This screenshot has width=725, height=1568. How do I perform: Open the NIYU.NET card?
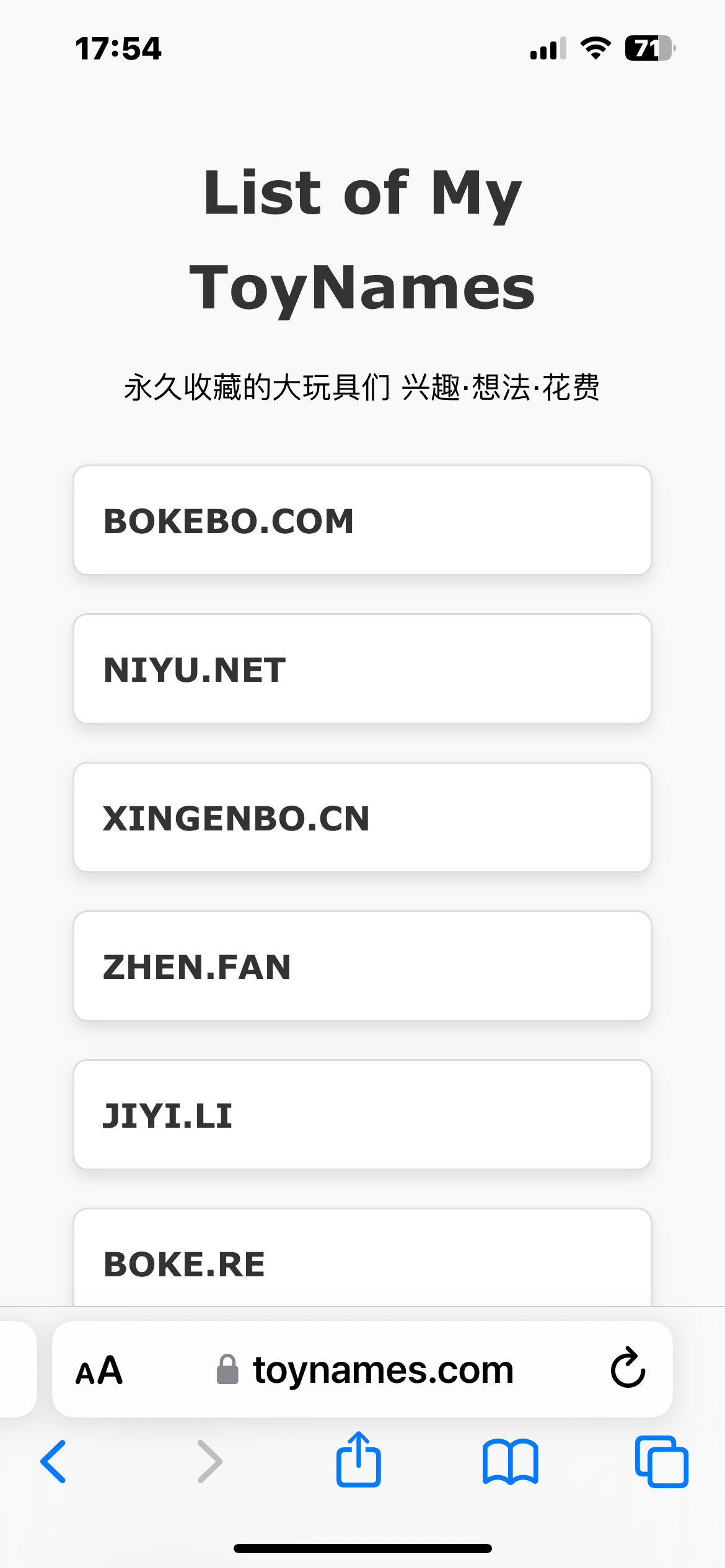362,669
